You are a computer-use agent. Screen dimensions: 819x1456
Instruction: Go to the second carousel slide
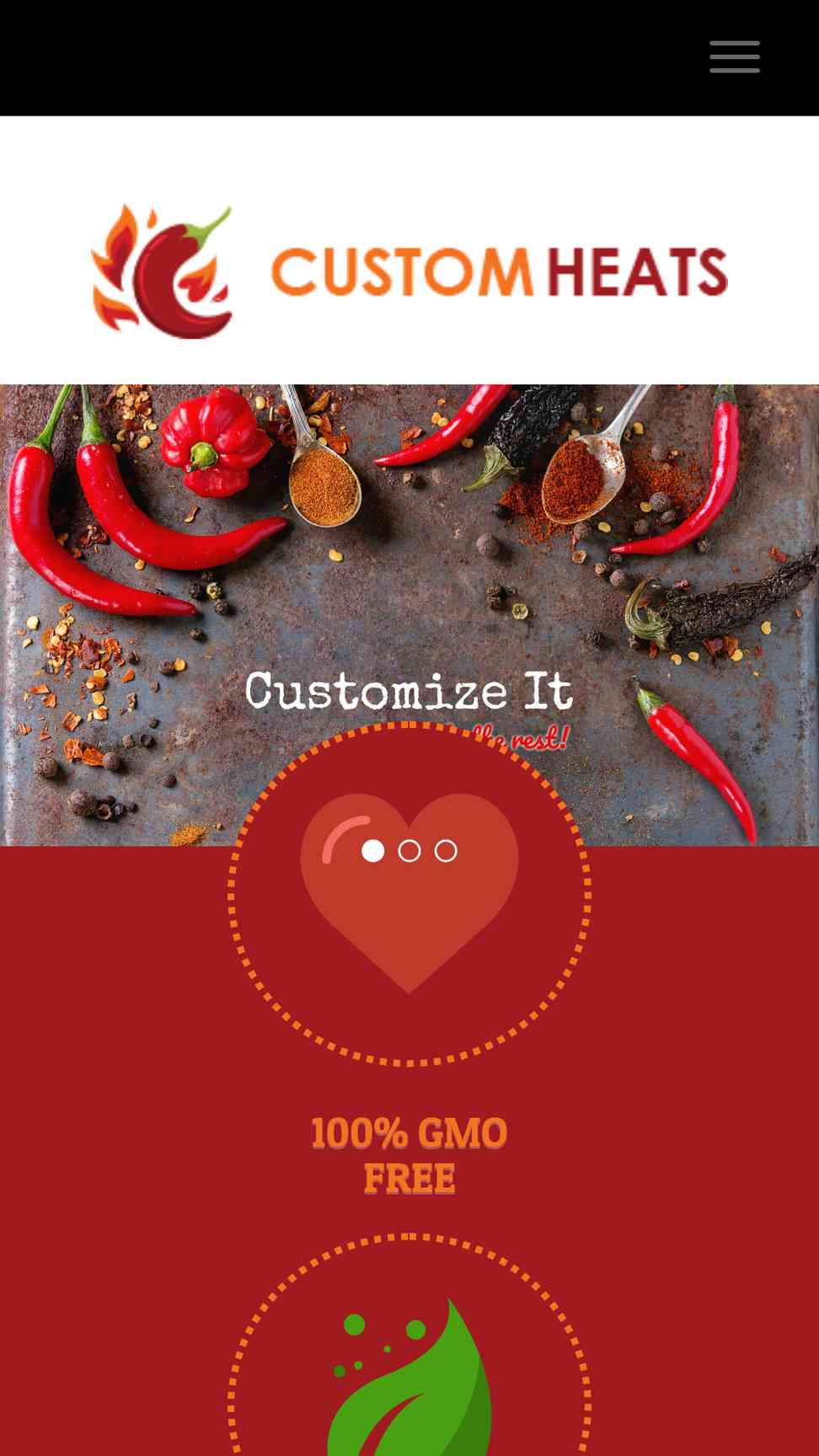(409, 851)
